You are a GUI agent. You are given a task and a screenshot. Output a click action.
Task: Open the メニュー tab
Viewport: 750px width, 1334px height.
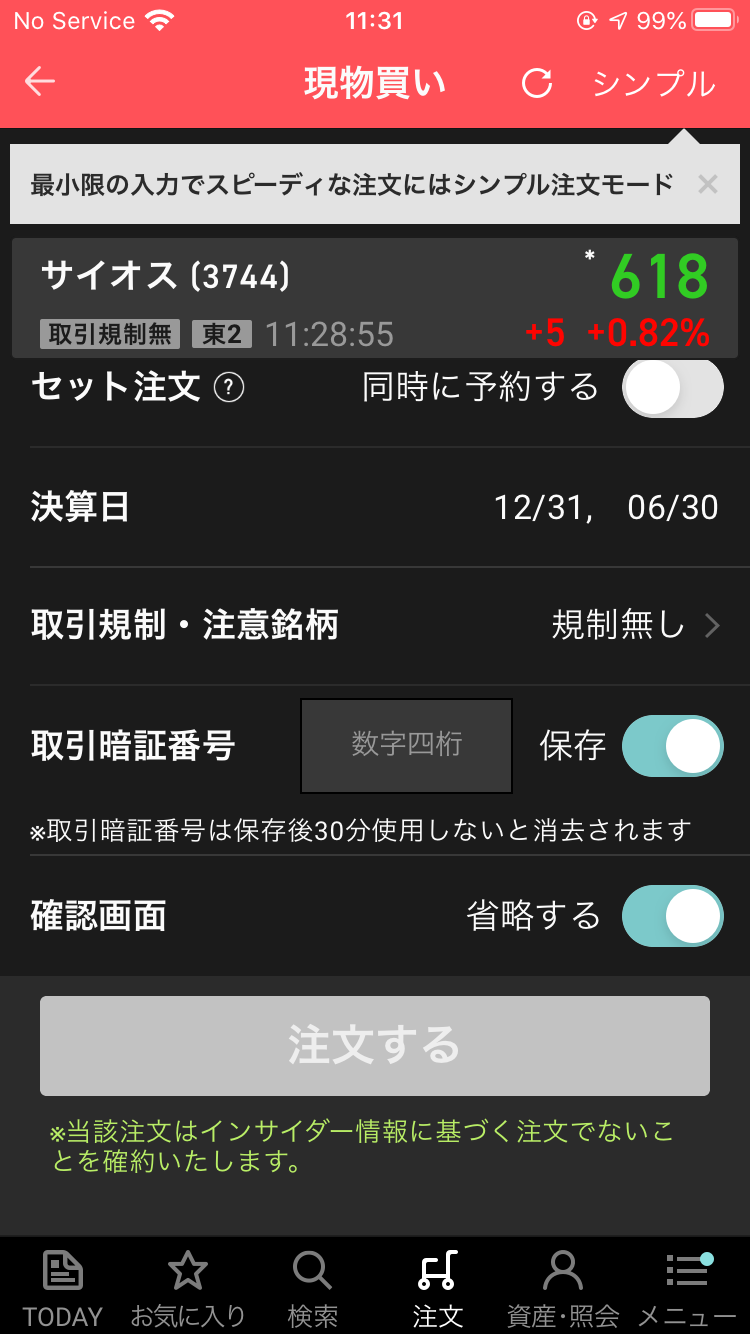(688, 1288)
